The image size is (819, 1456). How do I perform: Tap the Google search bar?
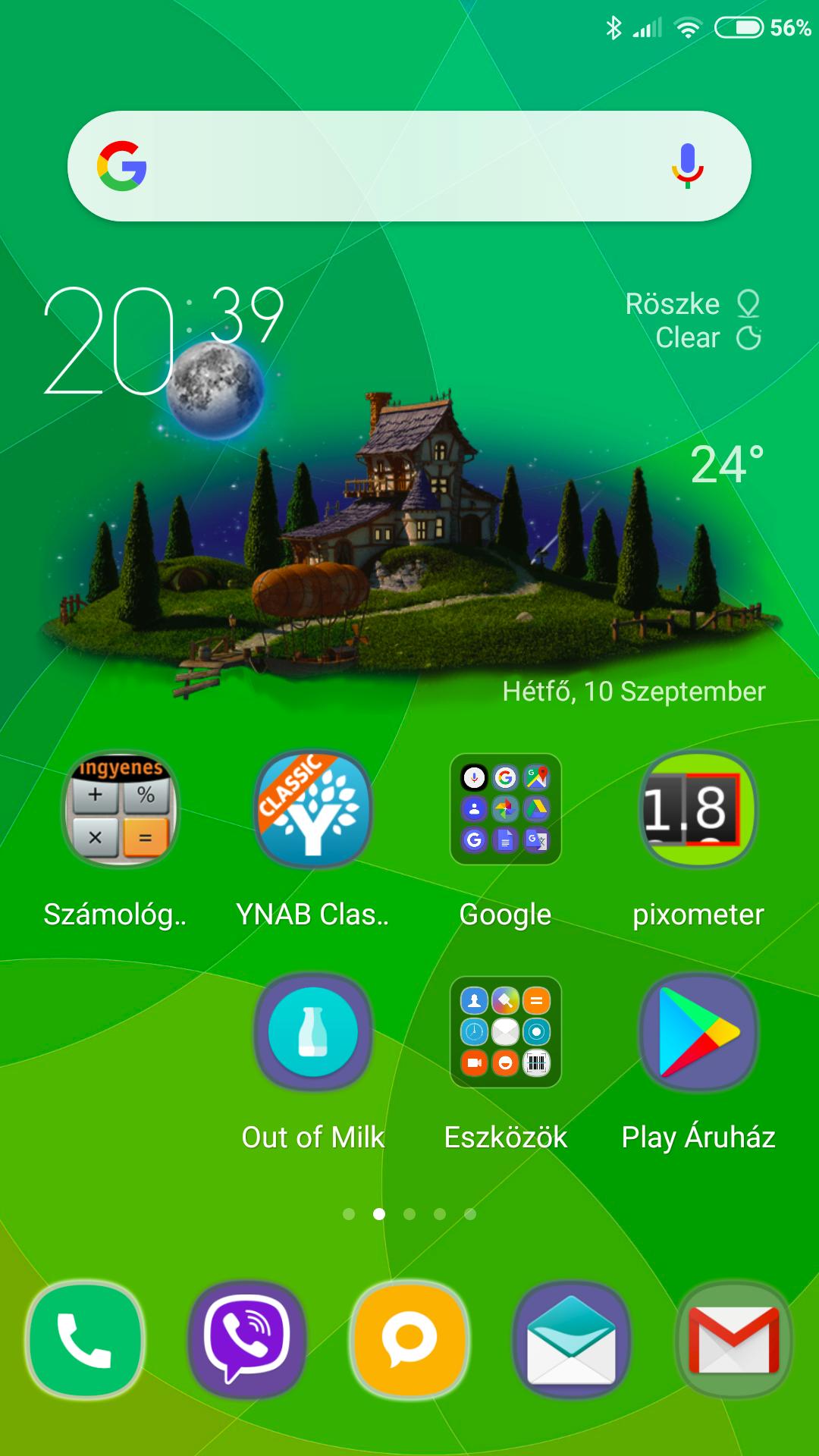(409, 166)
